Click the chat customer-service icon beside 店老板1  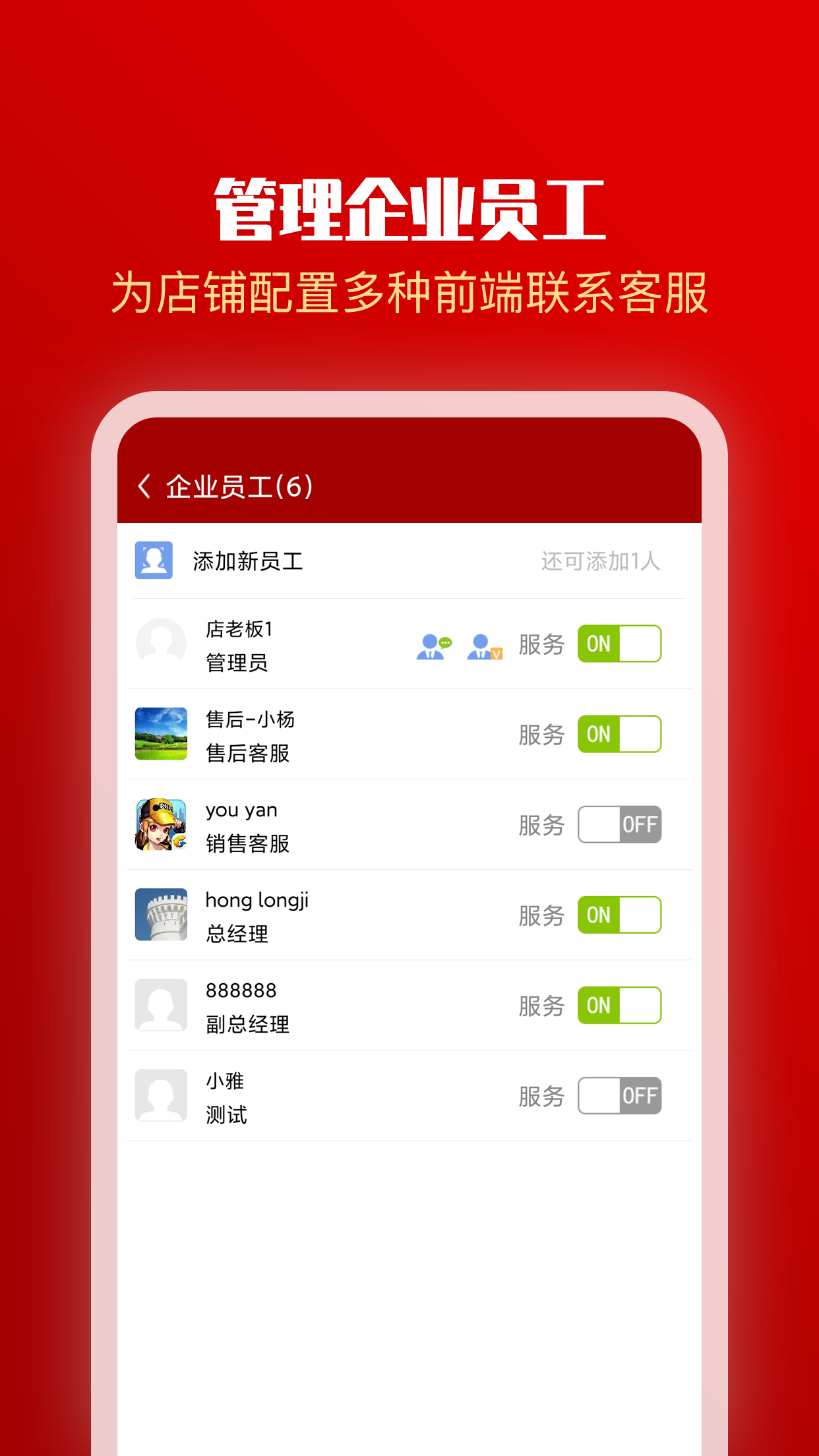pos(433,644)
